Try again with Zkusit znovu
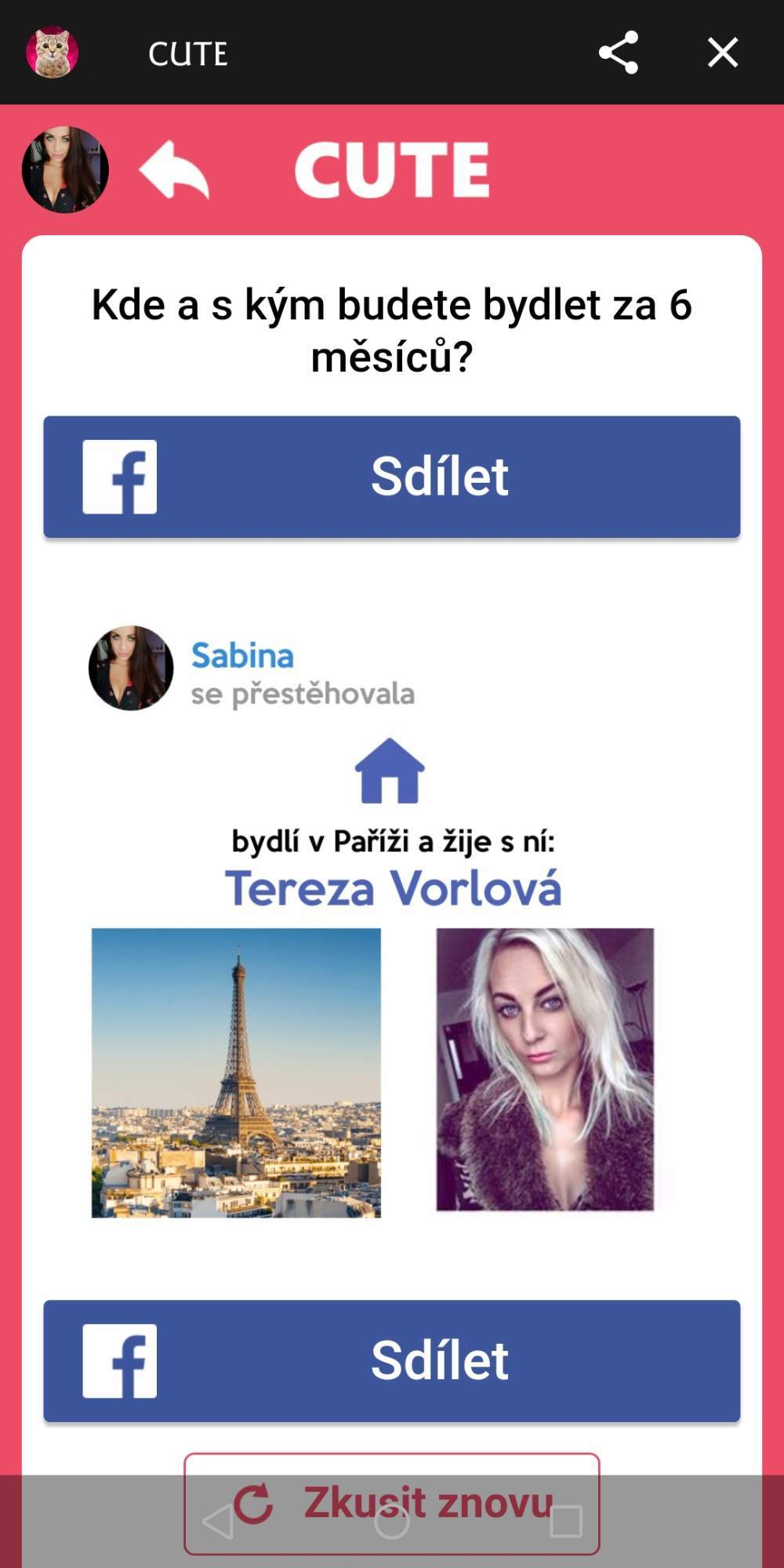784x1568 pixels. click(392, 1504)
